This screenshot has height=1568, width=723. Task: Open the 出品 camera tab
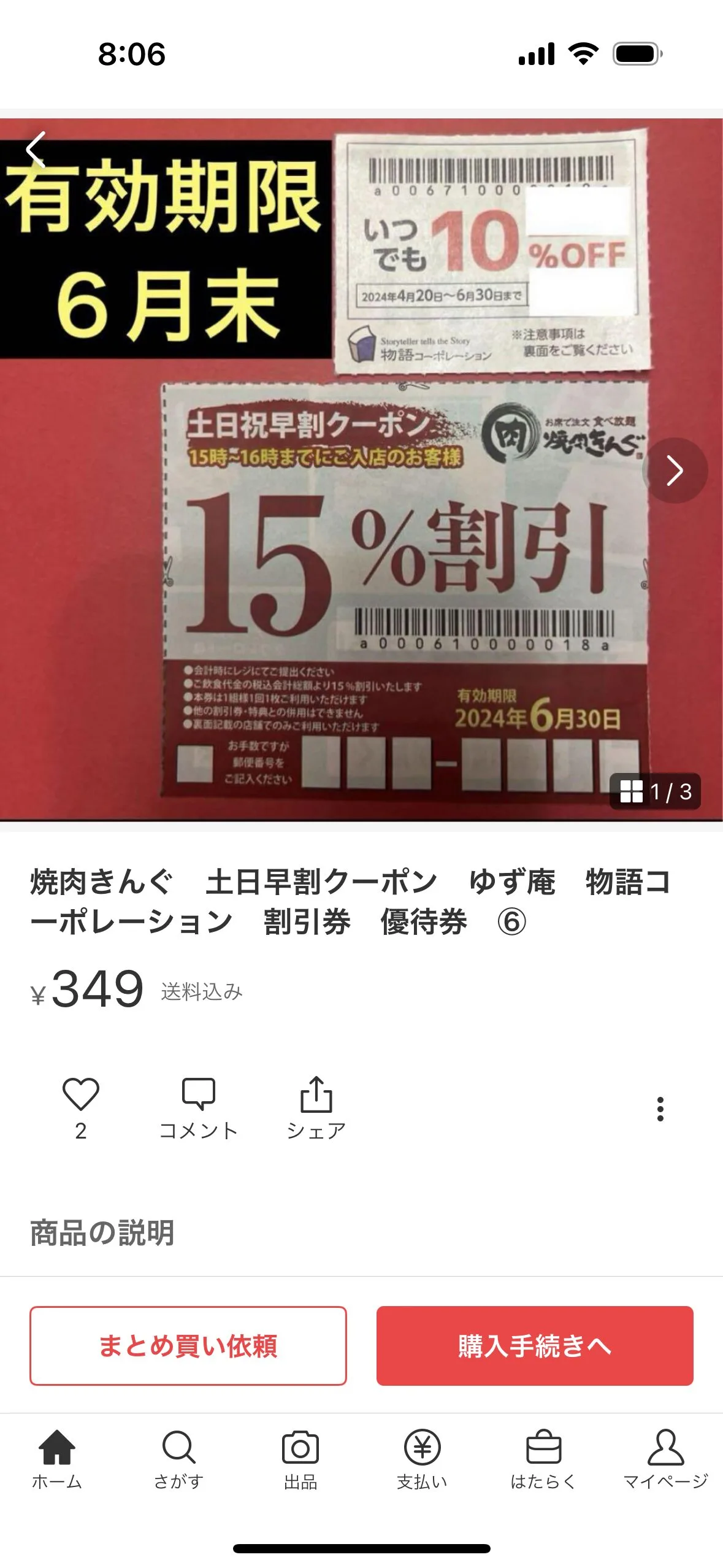point(300,1460)
